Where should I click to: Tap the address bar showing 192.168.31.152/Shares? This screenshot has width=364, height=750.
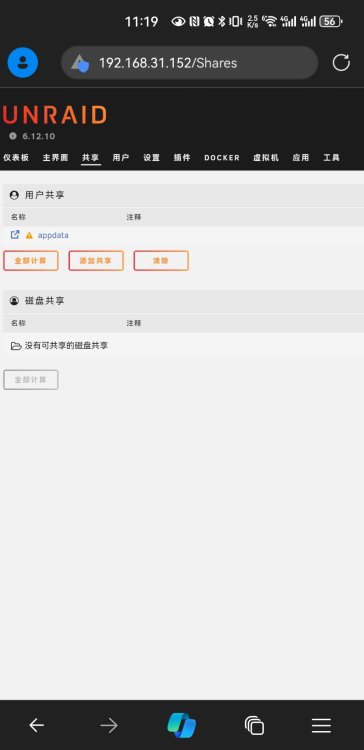point(189,63)
